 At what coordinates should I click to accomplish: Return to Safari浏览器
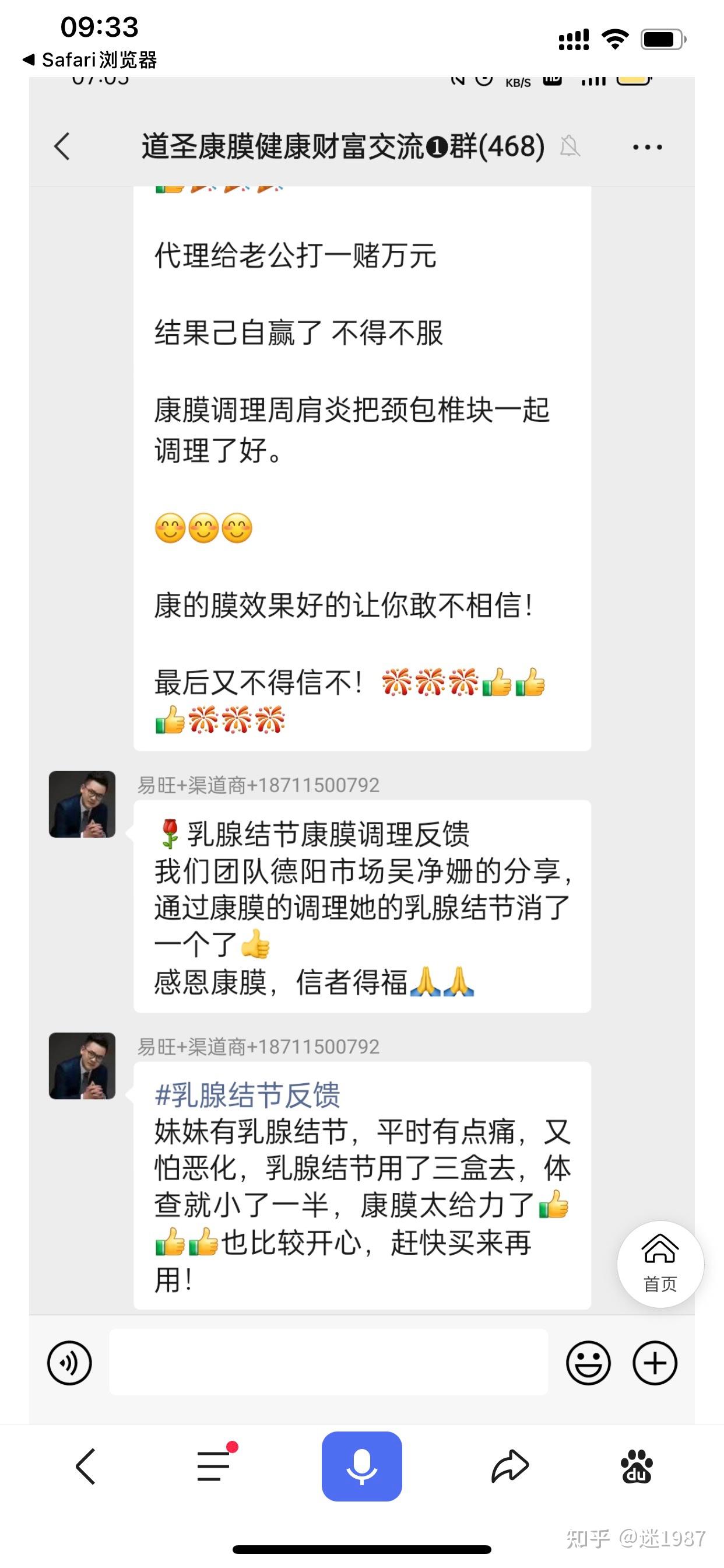(x=90, y=60)
